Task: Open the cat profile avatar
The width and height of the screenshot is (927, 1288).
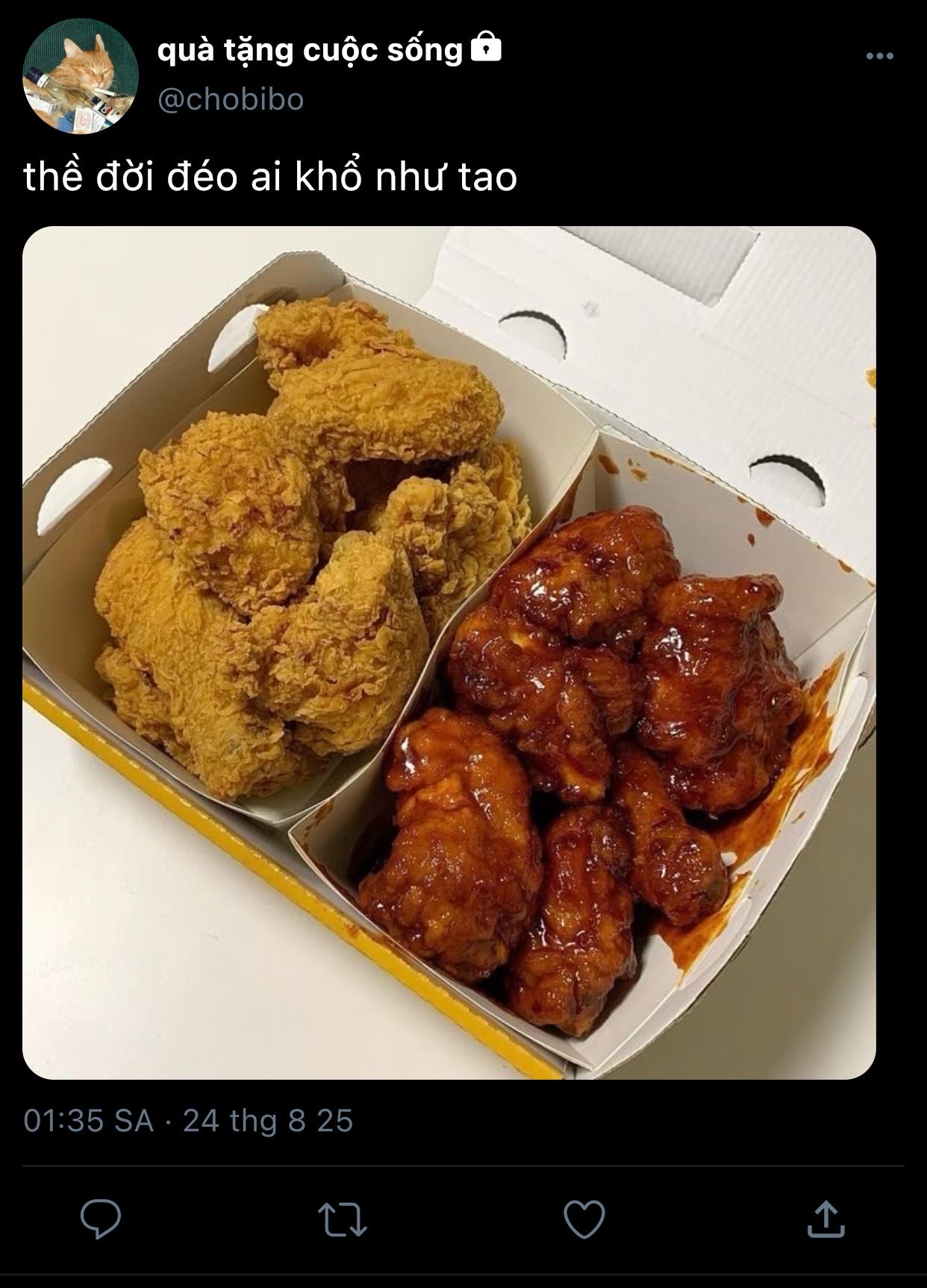Action: click(81, 76)
